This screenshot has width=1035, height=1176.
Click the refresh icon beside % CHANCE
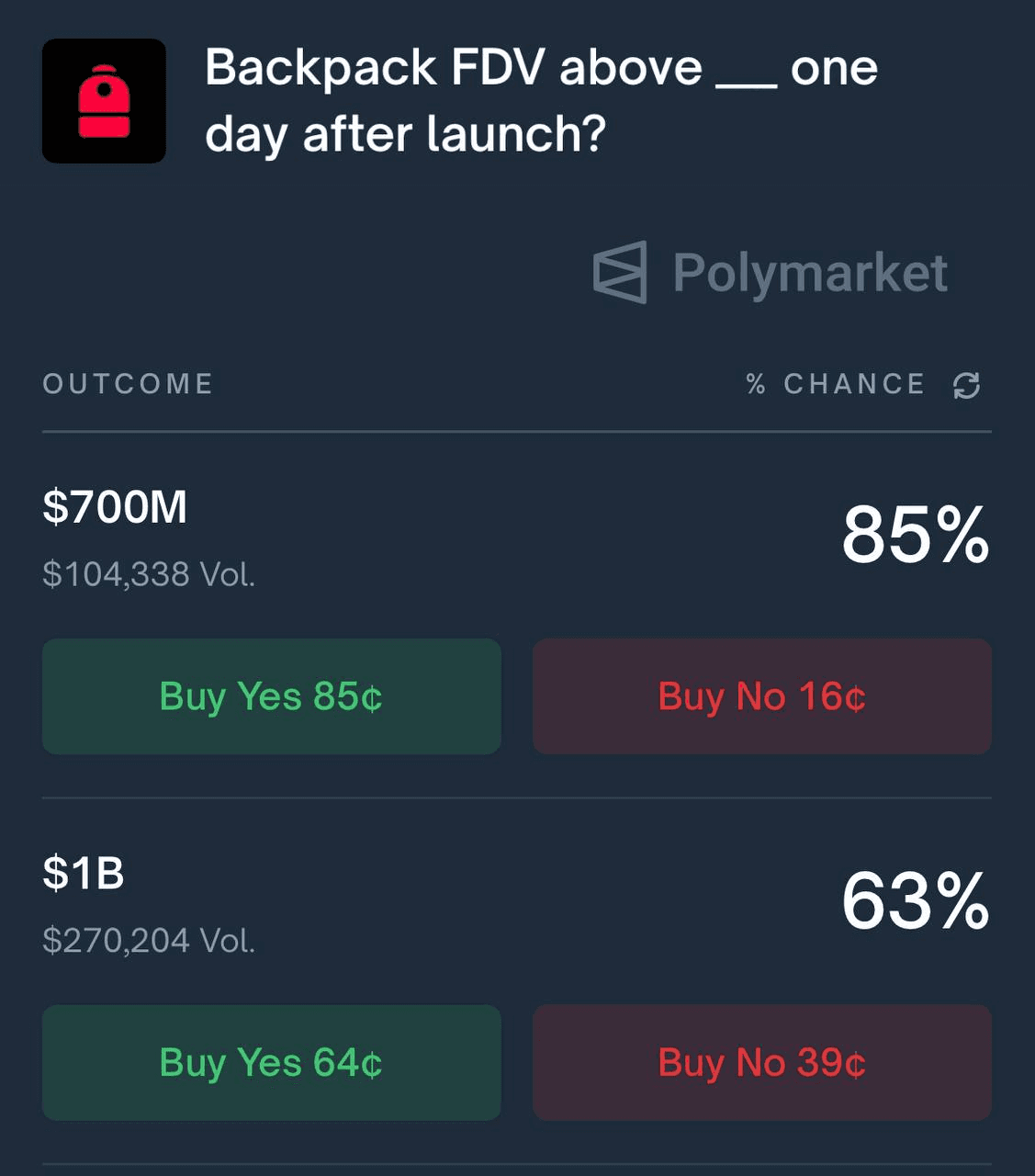(966, 384)
